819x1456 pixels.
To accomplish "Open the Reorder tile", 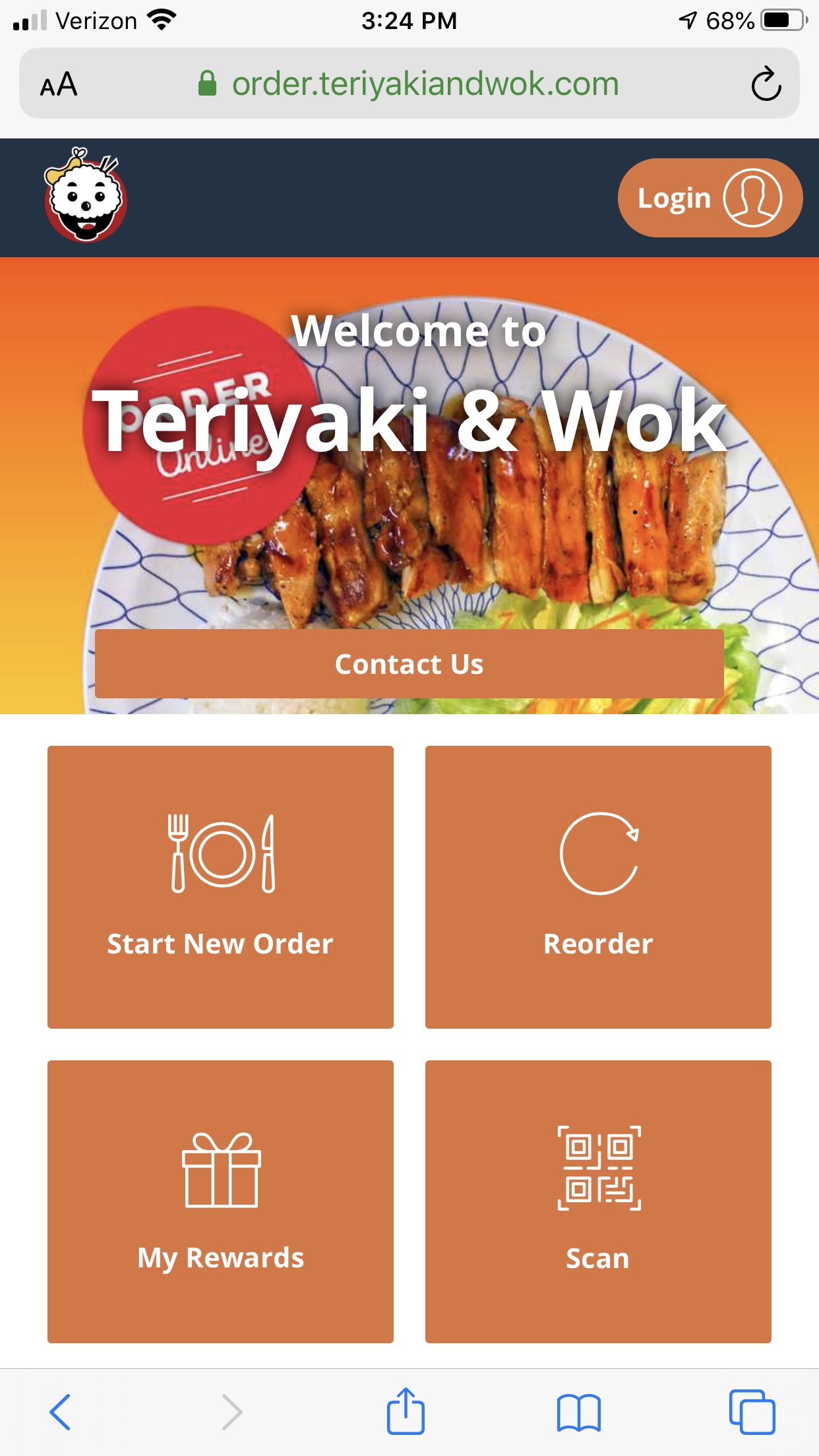I will click(x=598, y=887).
